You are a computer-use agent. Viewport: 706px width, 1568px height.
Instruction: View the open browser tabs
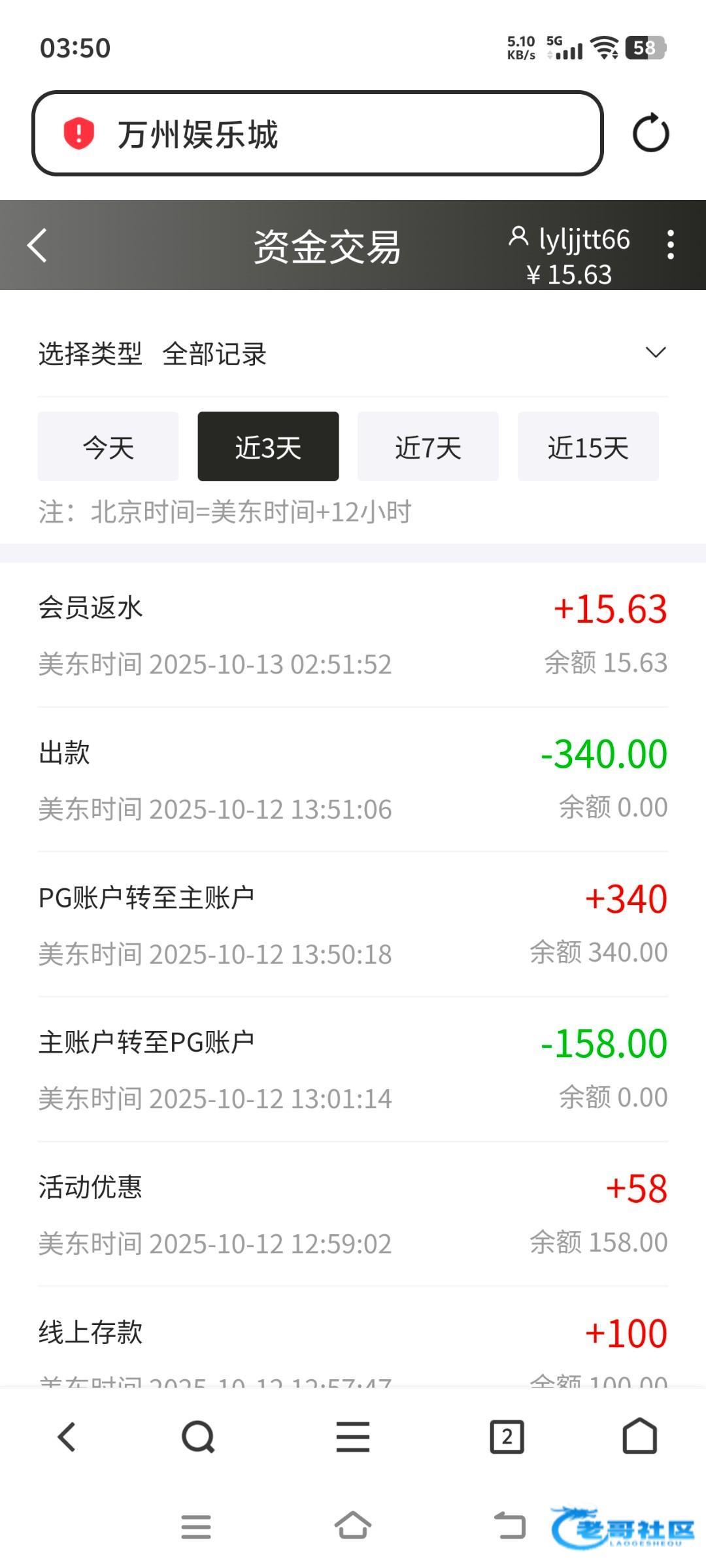pyautogui.click(x=507, y=1437)
